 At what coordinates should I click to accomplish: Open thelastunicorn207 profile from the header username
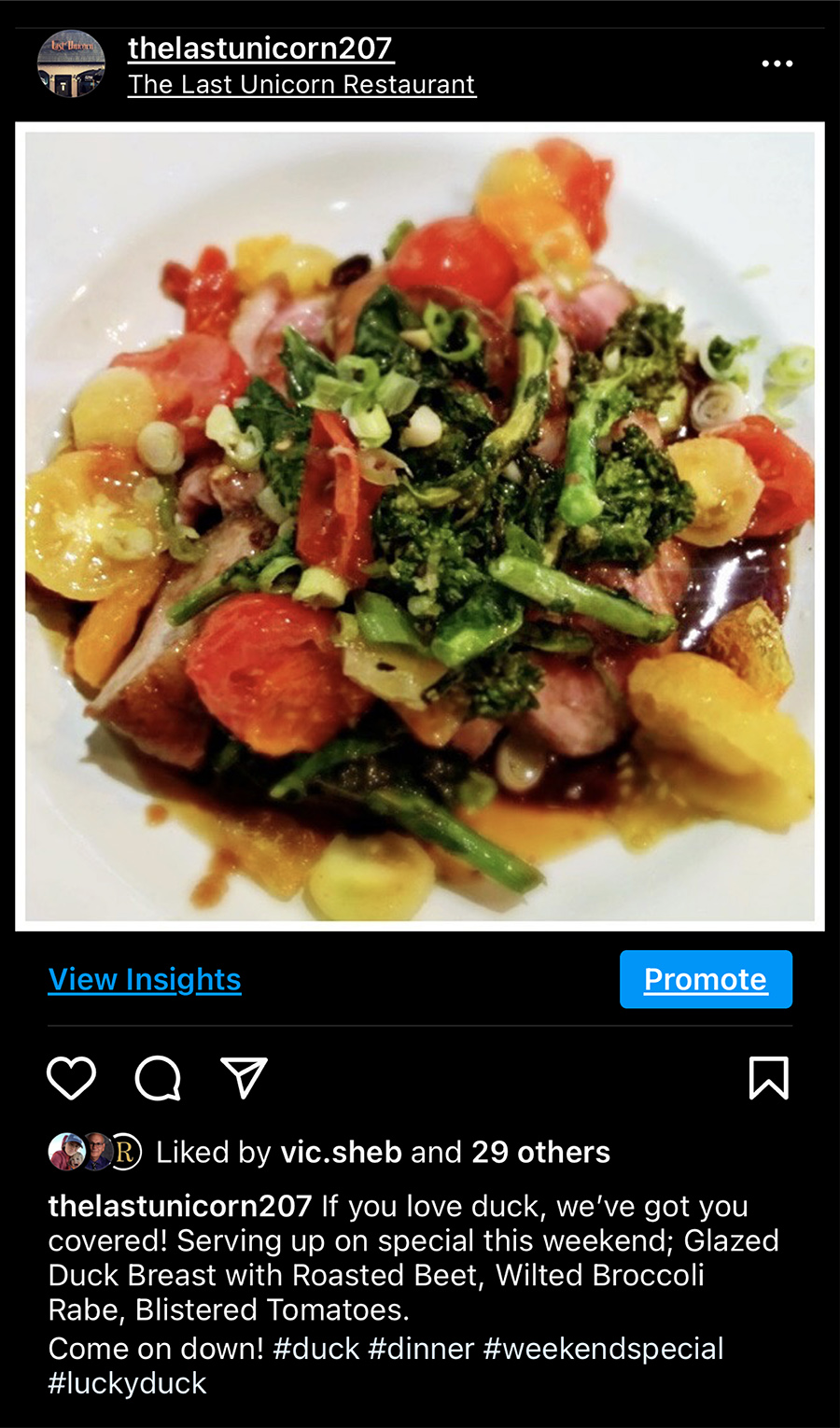(x=260, y=48)
